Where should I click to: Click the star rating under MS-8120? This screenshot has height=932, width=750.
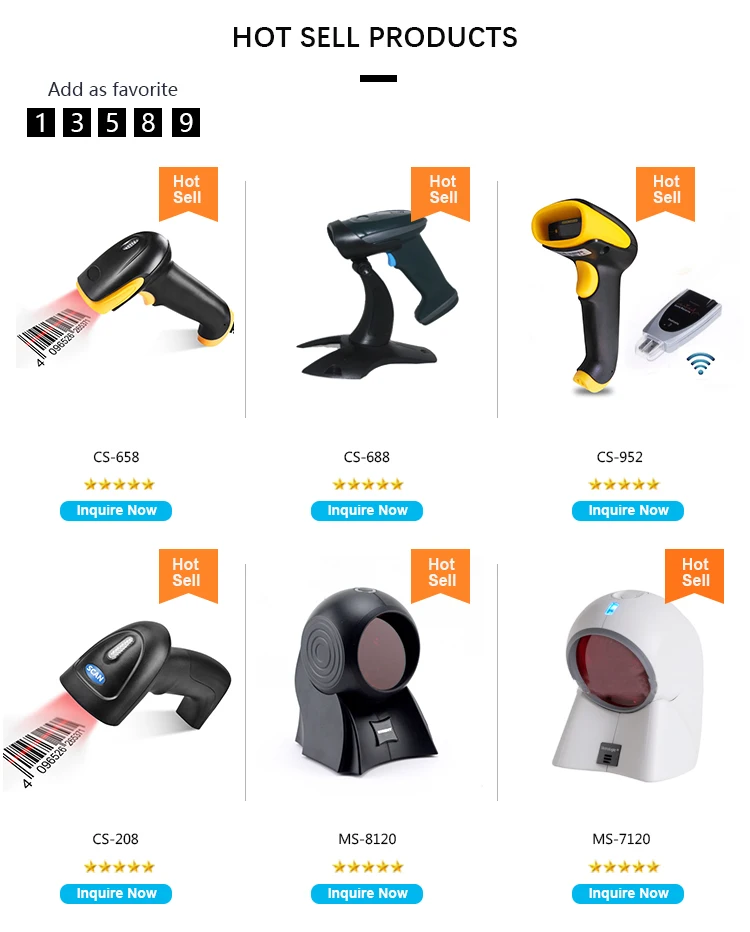pos(367,865)
